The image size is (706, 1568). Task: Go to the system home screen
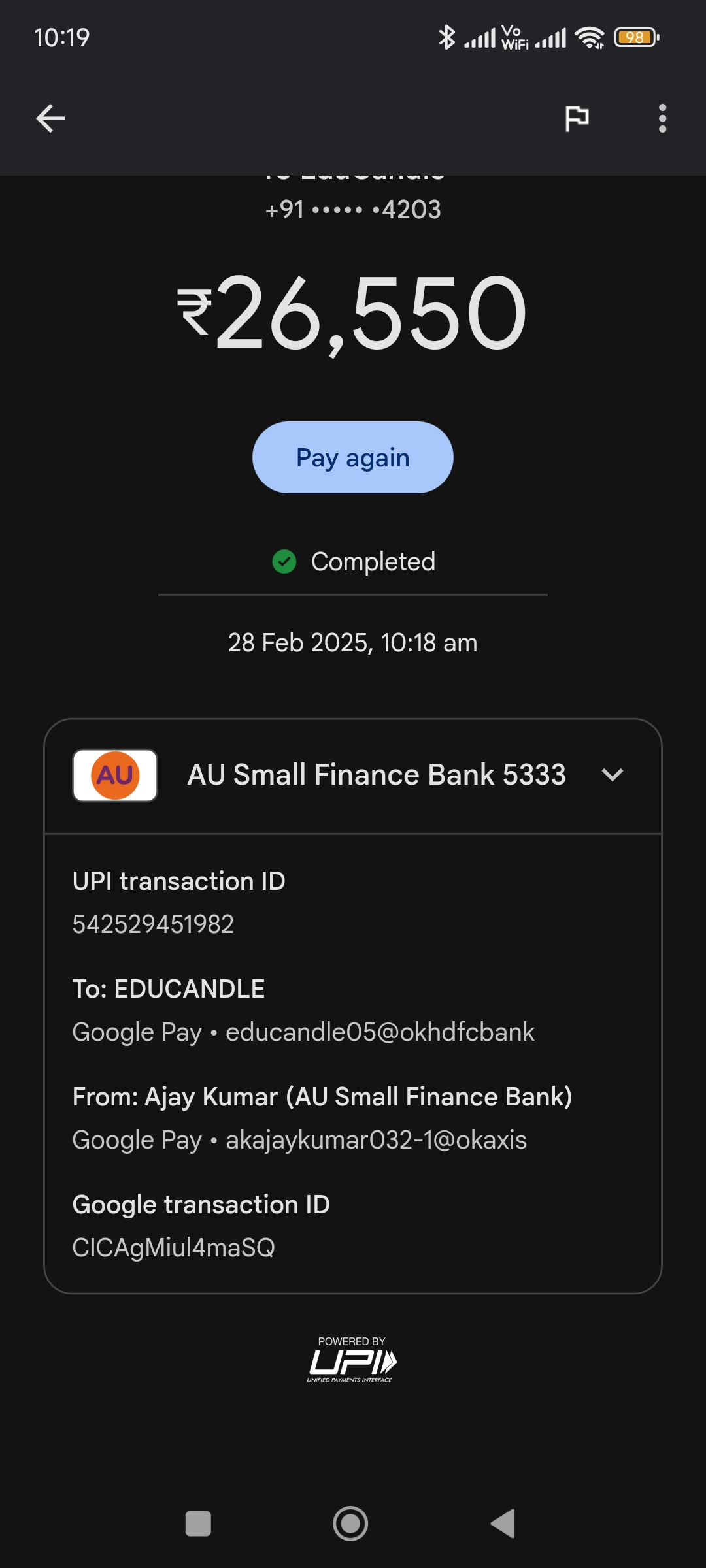350,1524
